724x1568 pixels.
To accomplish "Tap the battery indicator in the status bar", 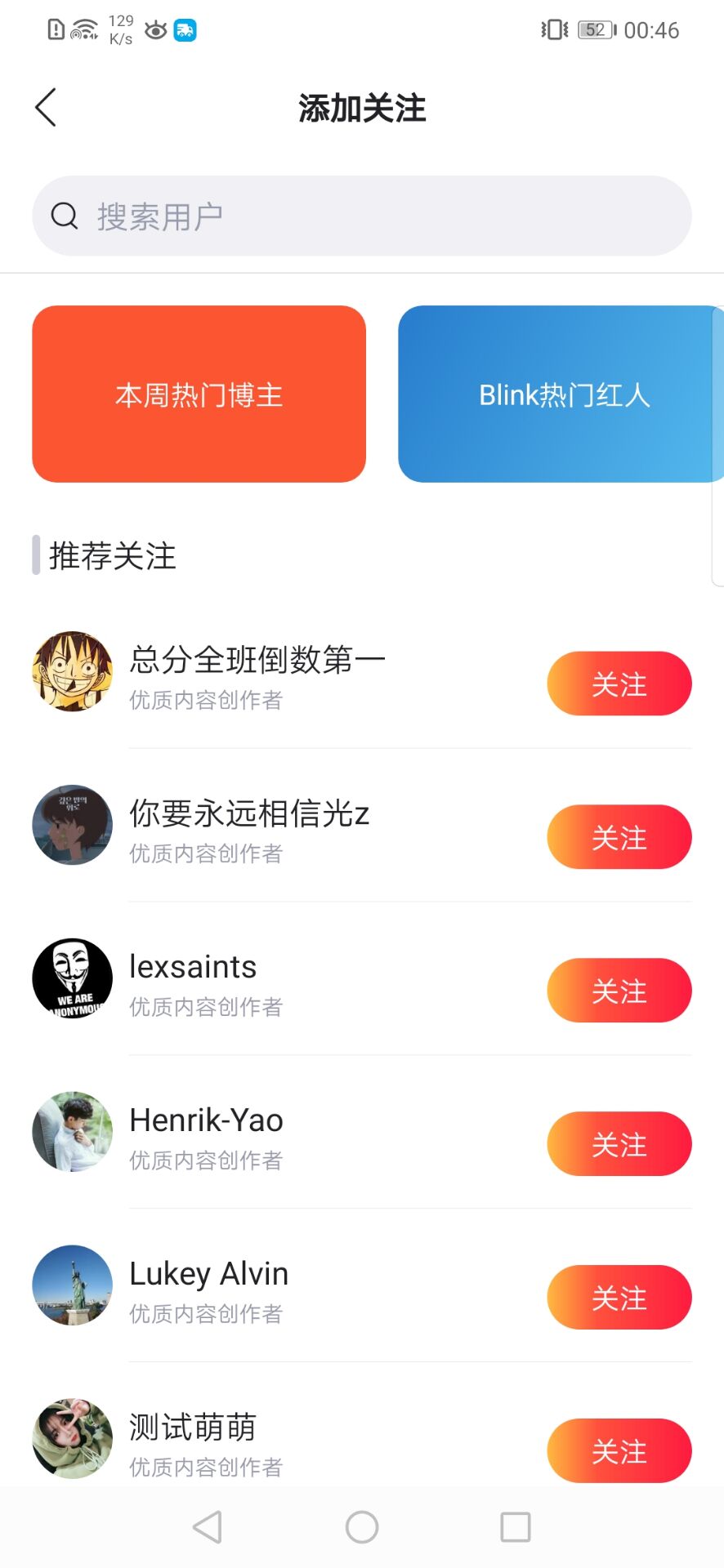I will 593,29.
